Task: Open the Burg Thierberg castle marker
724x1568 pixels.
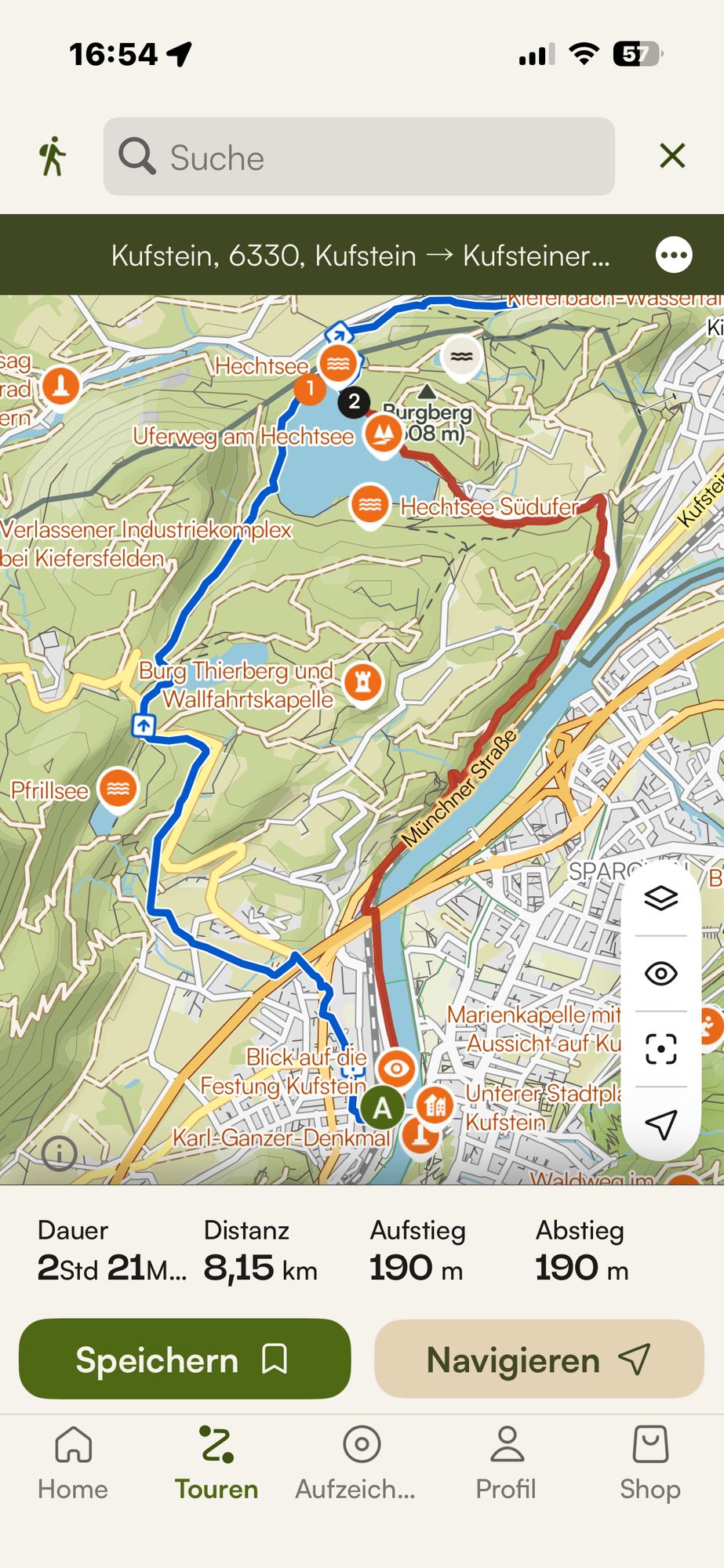Action: [362, 683]
